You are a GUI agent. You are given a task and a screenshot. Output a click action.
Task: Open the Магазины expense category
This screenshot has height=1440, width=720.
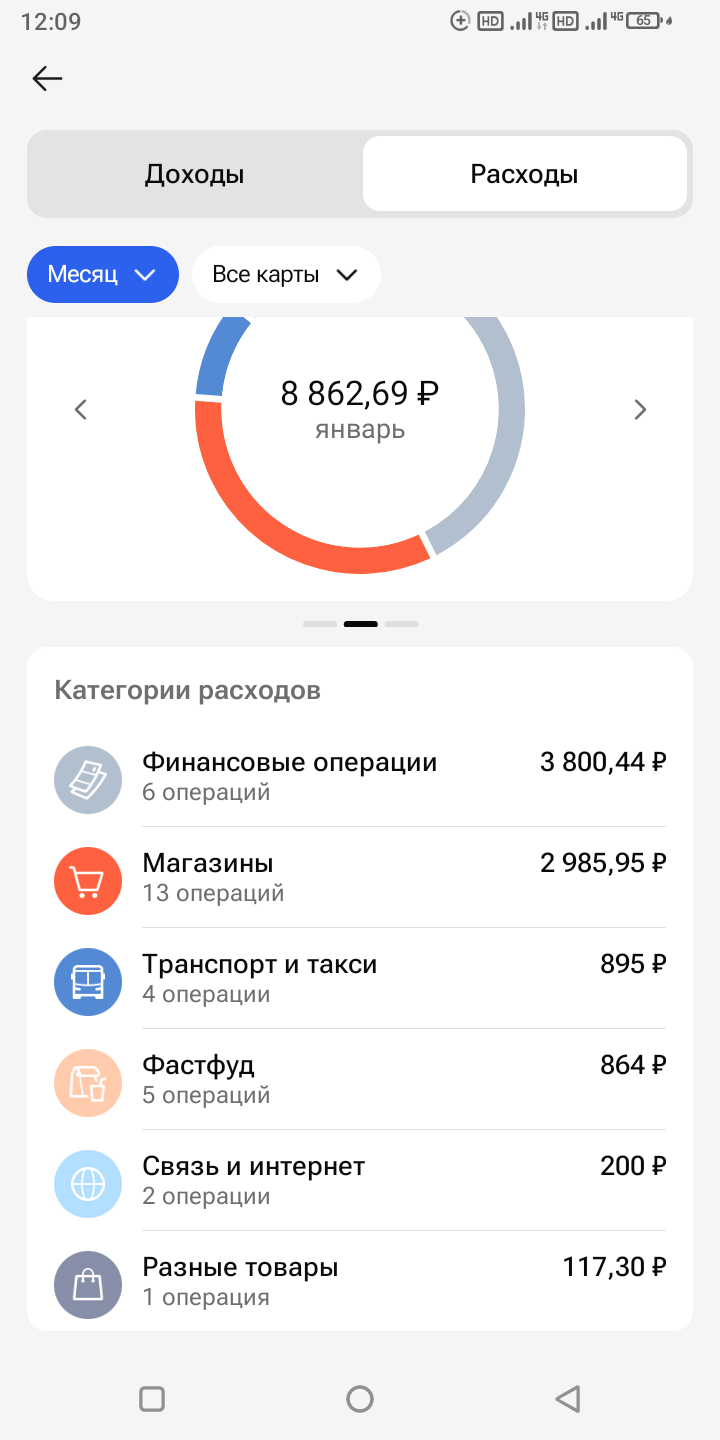360,878
